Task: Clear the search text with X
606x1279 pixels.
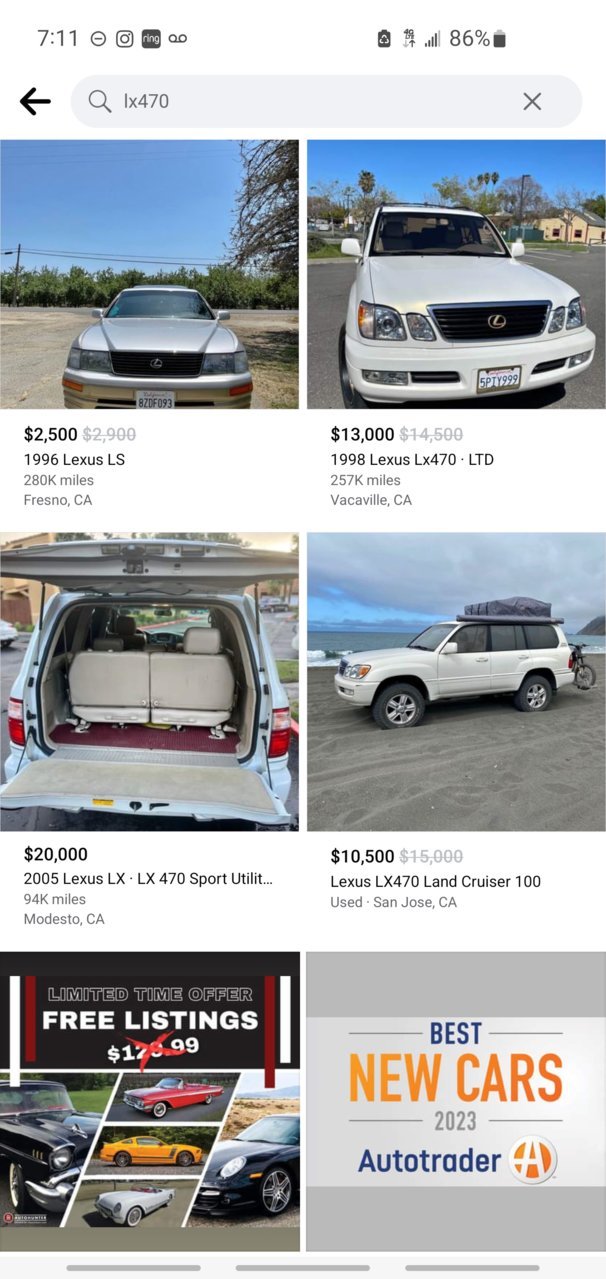Action: [x=532, y=101]
